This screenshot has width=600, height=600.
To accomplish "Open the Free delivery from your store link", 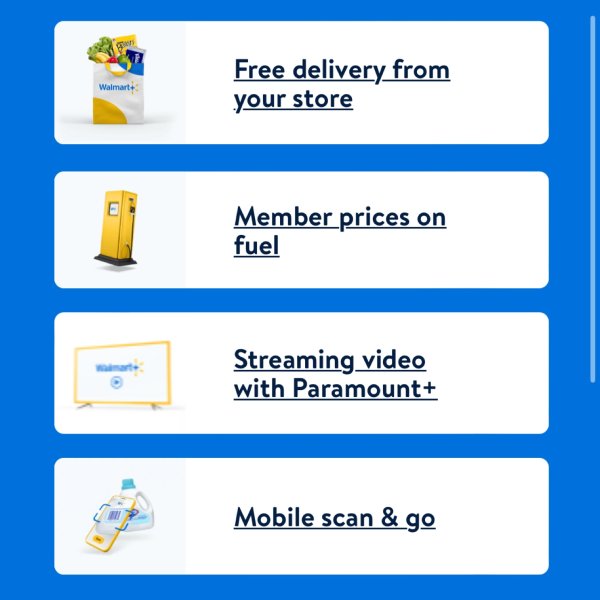I will click(341, 84).
